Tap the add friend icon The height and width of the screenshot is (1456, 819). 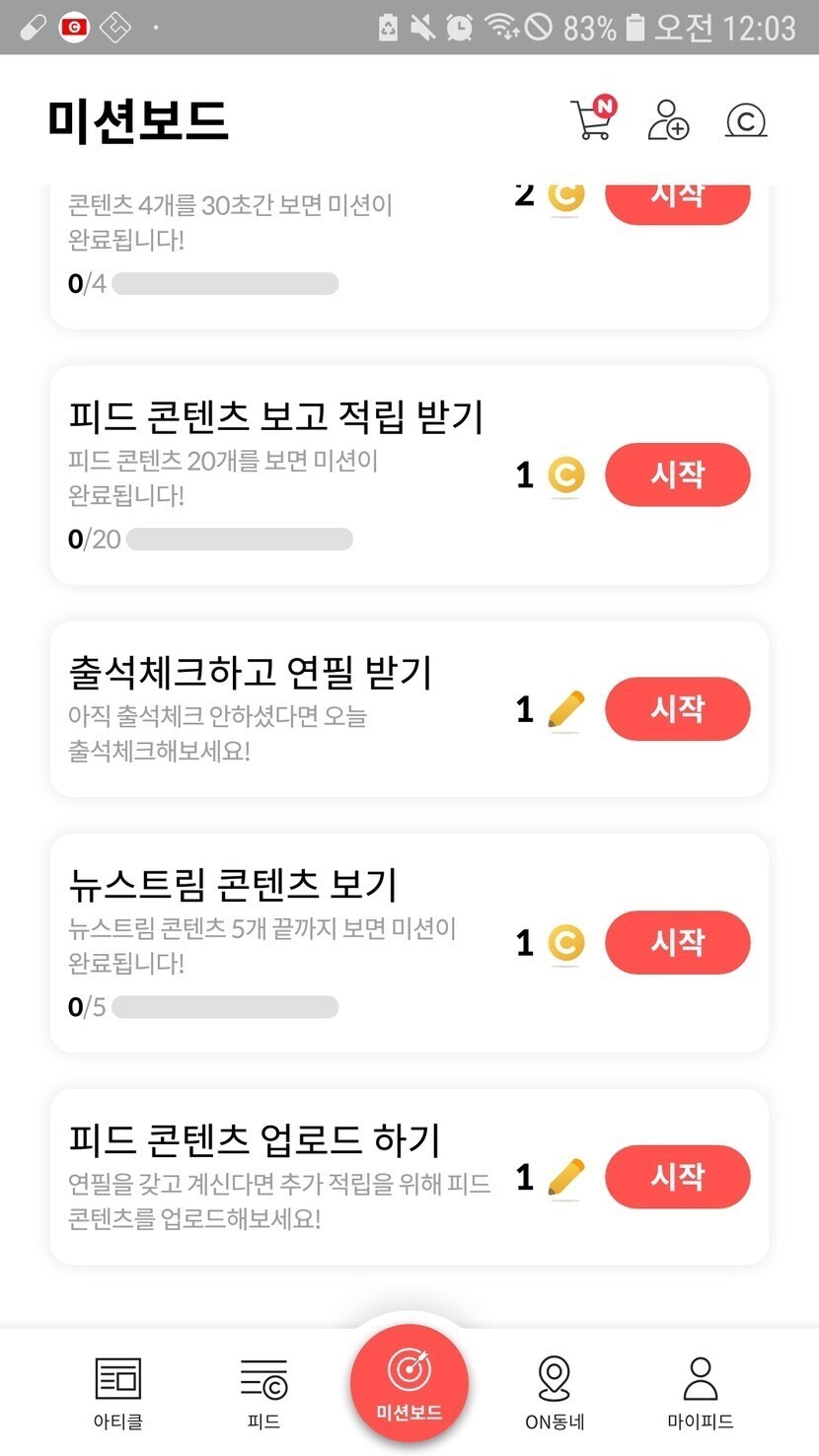(x=668, y=120)
